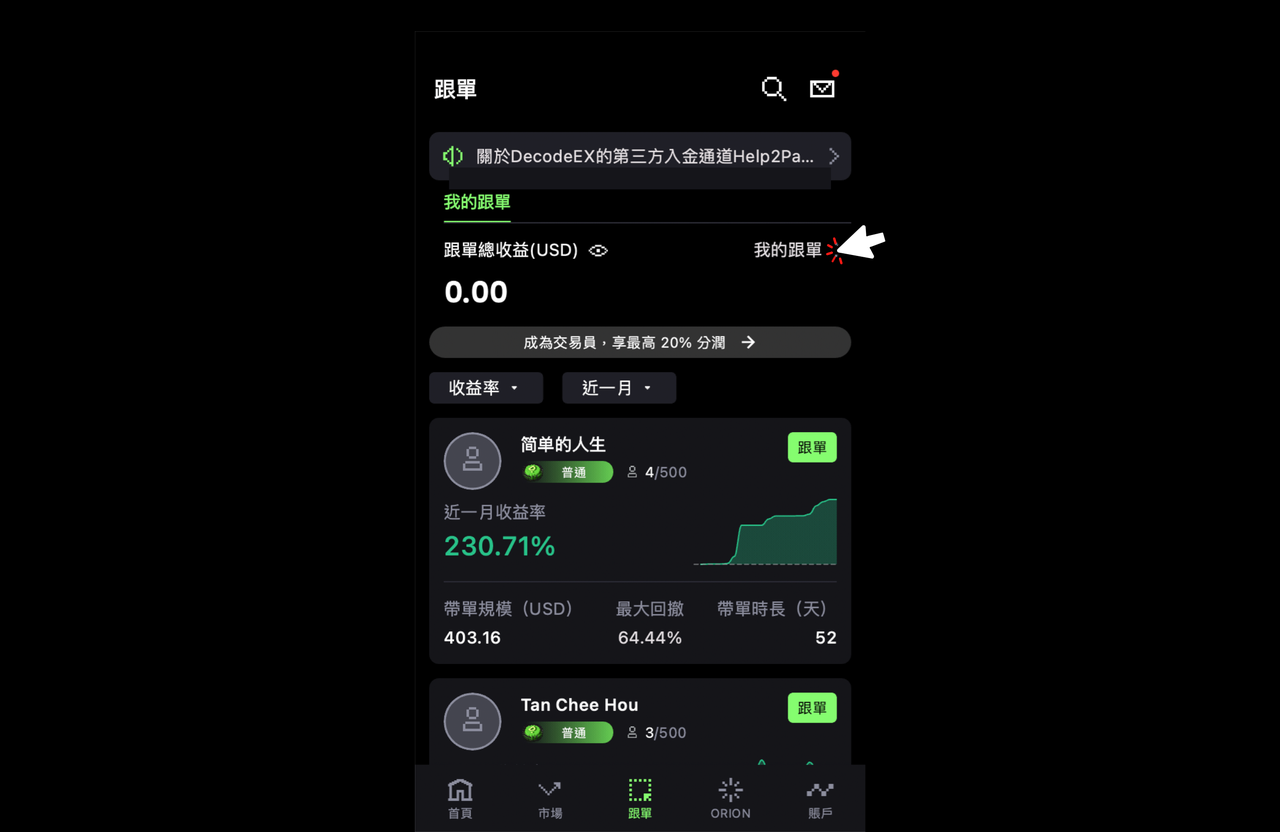
Task: Expand the 近一月 period dropdown
Action: (619, 388)
